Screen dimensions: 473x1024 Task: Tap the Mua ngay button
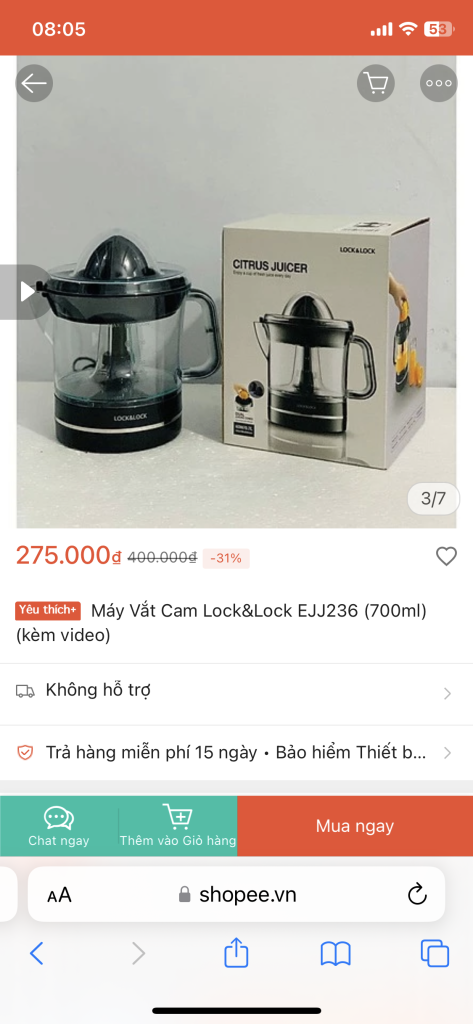coord(355,826)
